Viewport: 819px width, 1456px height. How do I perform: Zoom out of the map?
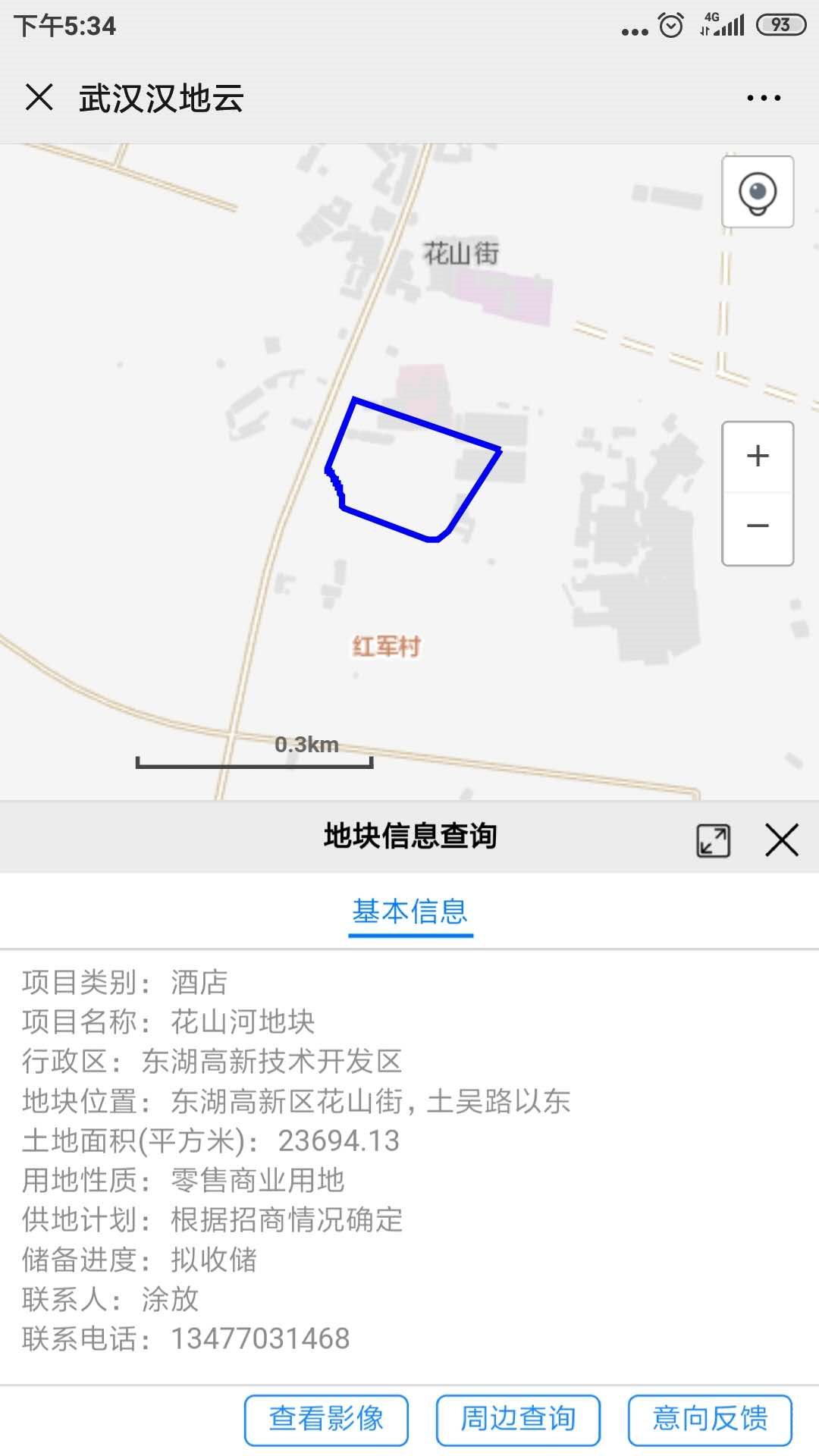click(x=758, y=527)
